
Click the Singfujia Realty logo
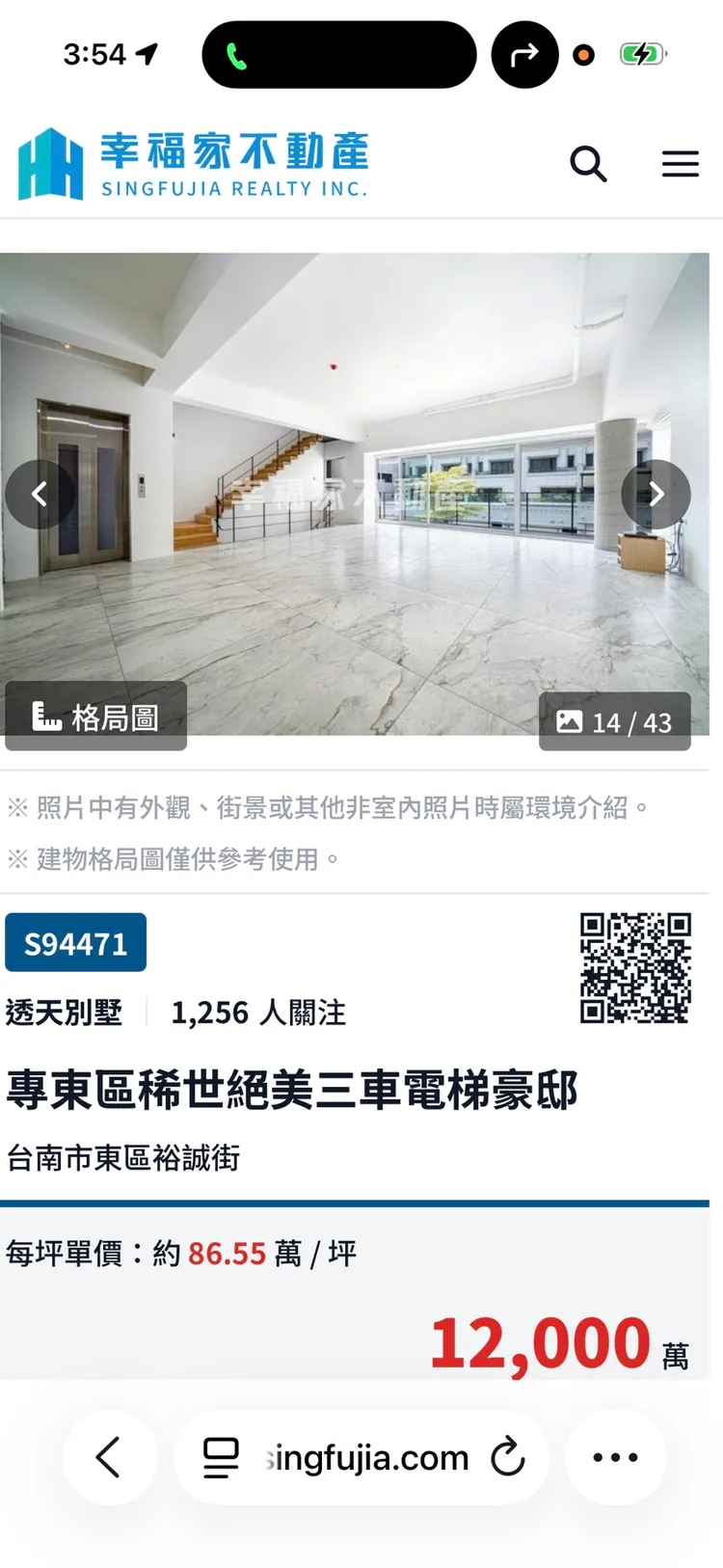[193, 162]
